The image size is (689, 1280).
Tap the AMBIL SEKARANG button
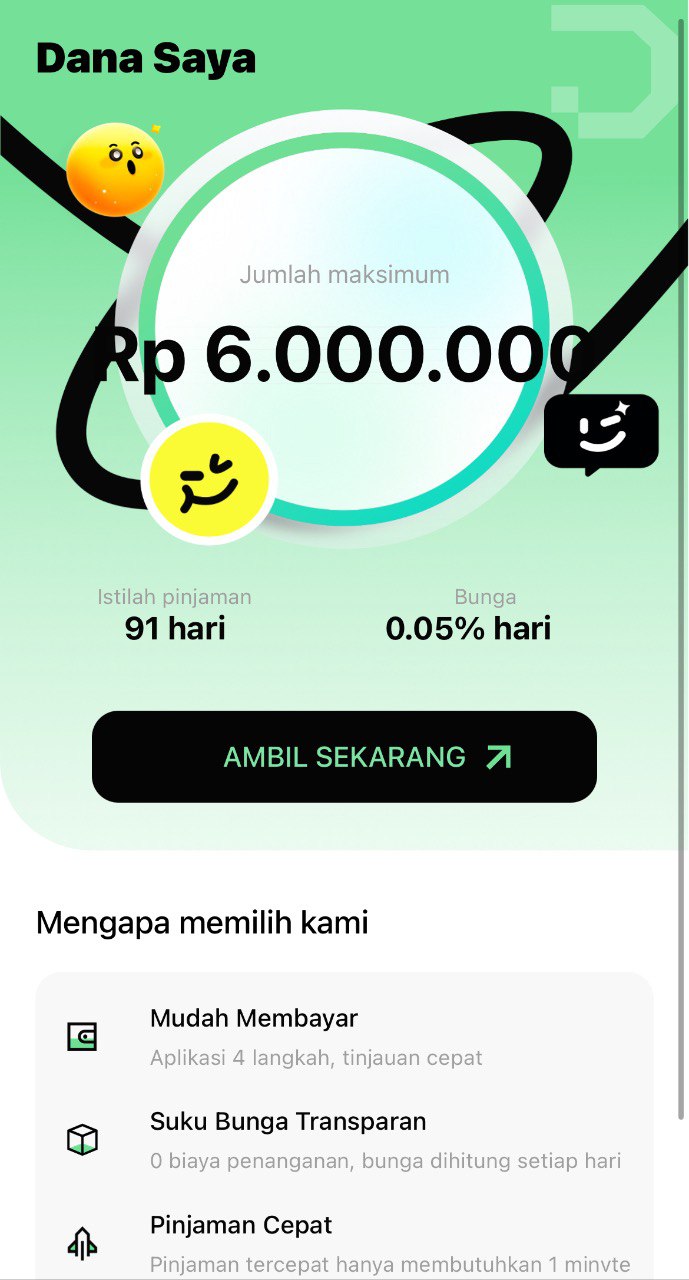[x=344, y=757]
